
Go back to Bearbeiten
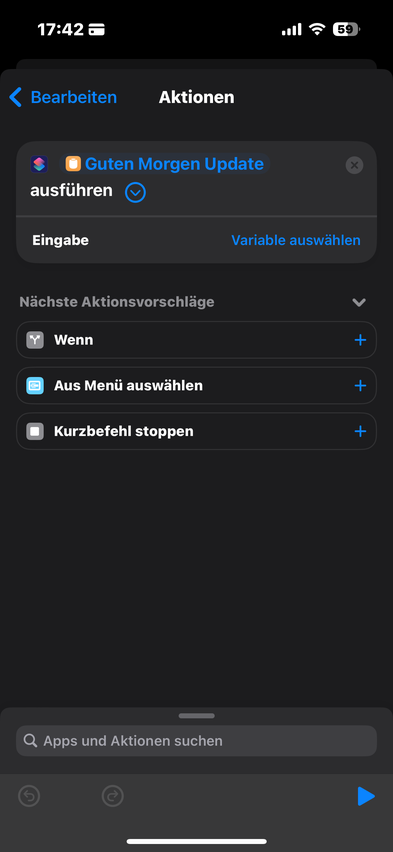pyautogui.click(x=63, y=97)
